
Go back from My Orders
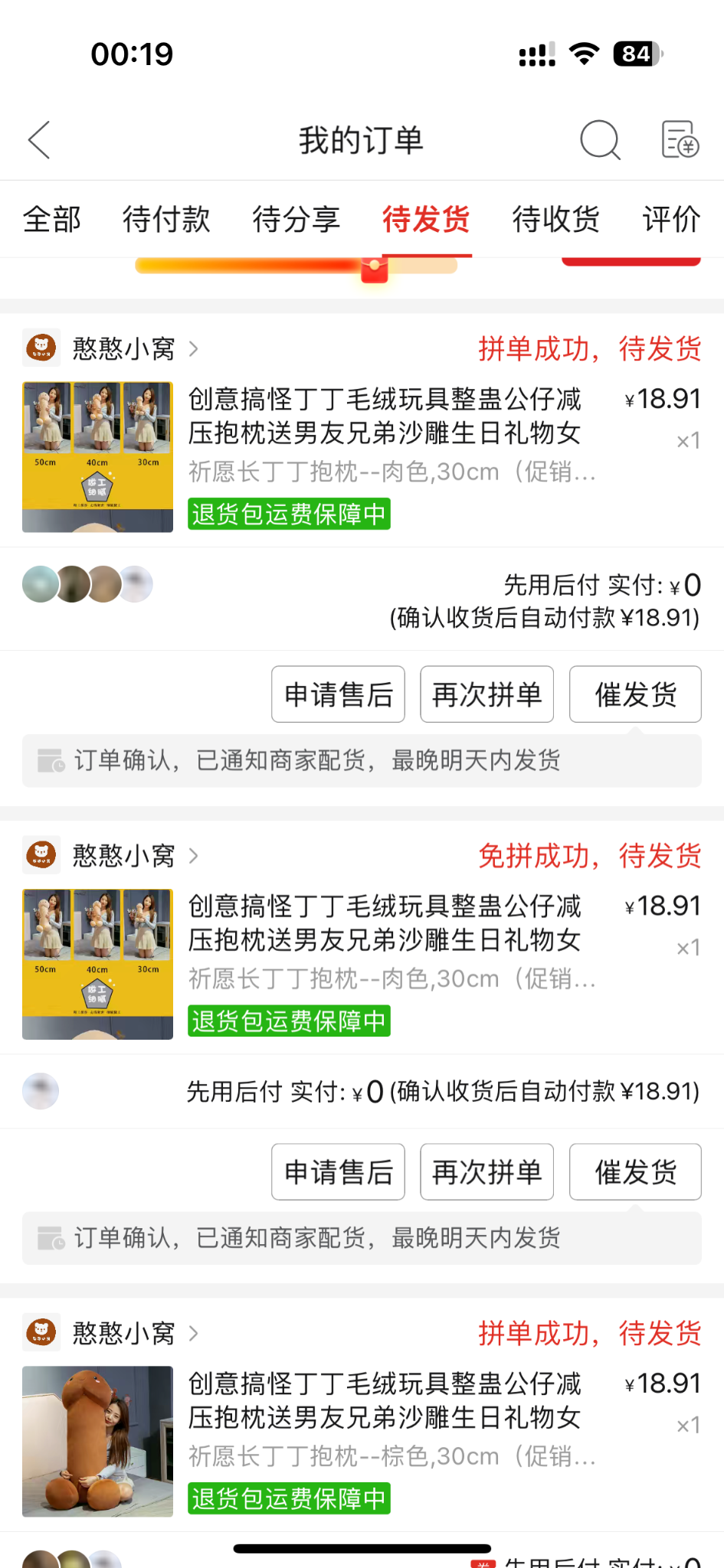point(40,140)
